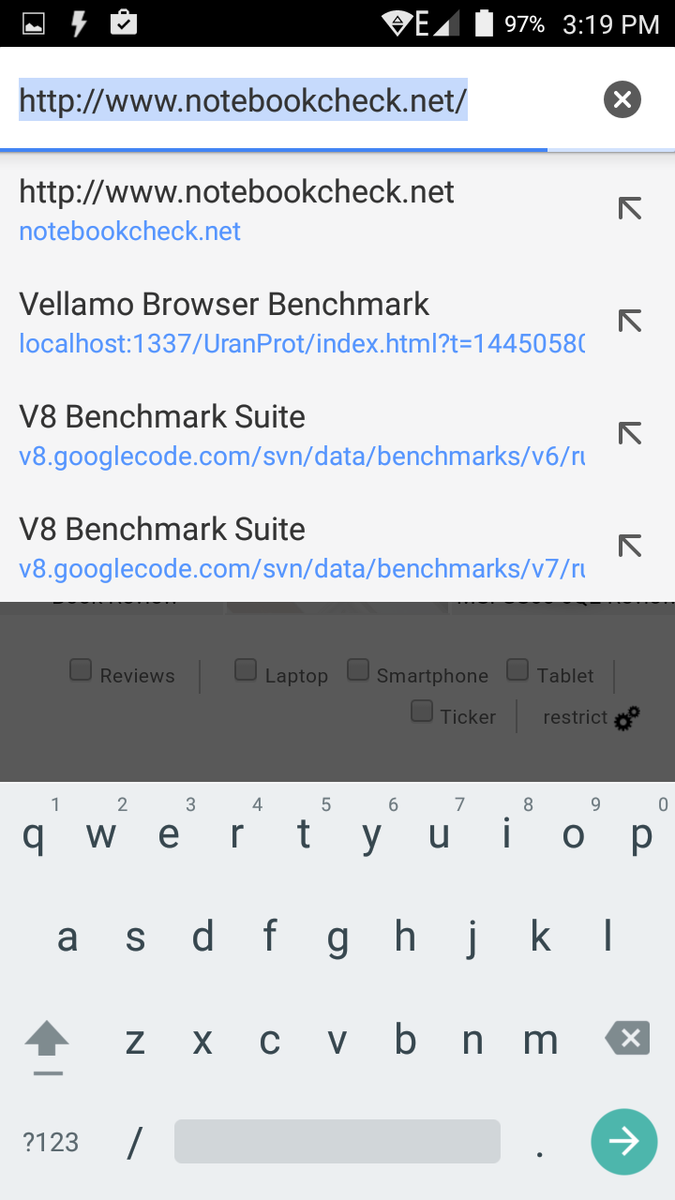The height and width of the screenshot is (1200, 675).
Task: Insert notebookcheck.net suggestion using its arrow icon
Action: tap(629, 209)
